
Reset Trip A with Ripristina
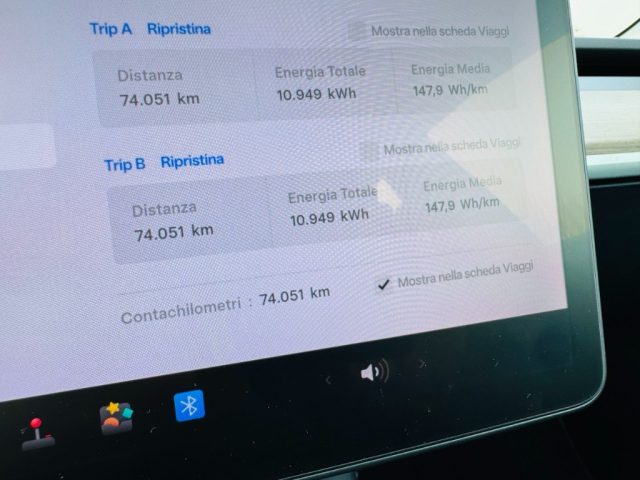179,29
